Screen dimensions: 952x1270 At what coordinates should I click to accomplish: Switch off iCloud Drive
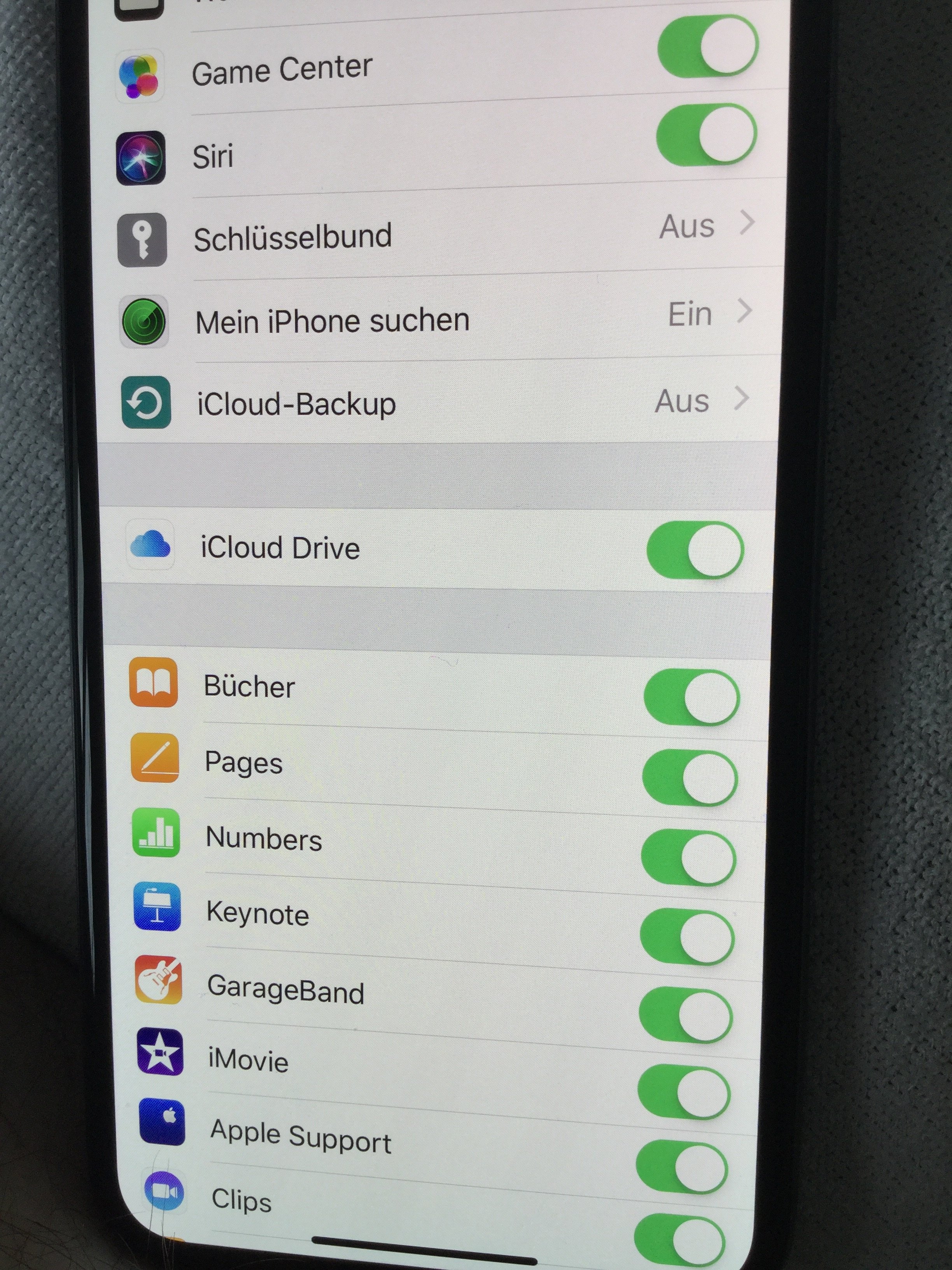coord(695,549)
